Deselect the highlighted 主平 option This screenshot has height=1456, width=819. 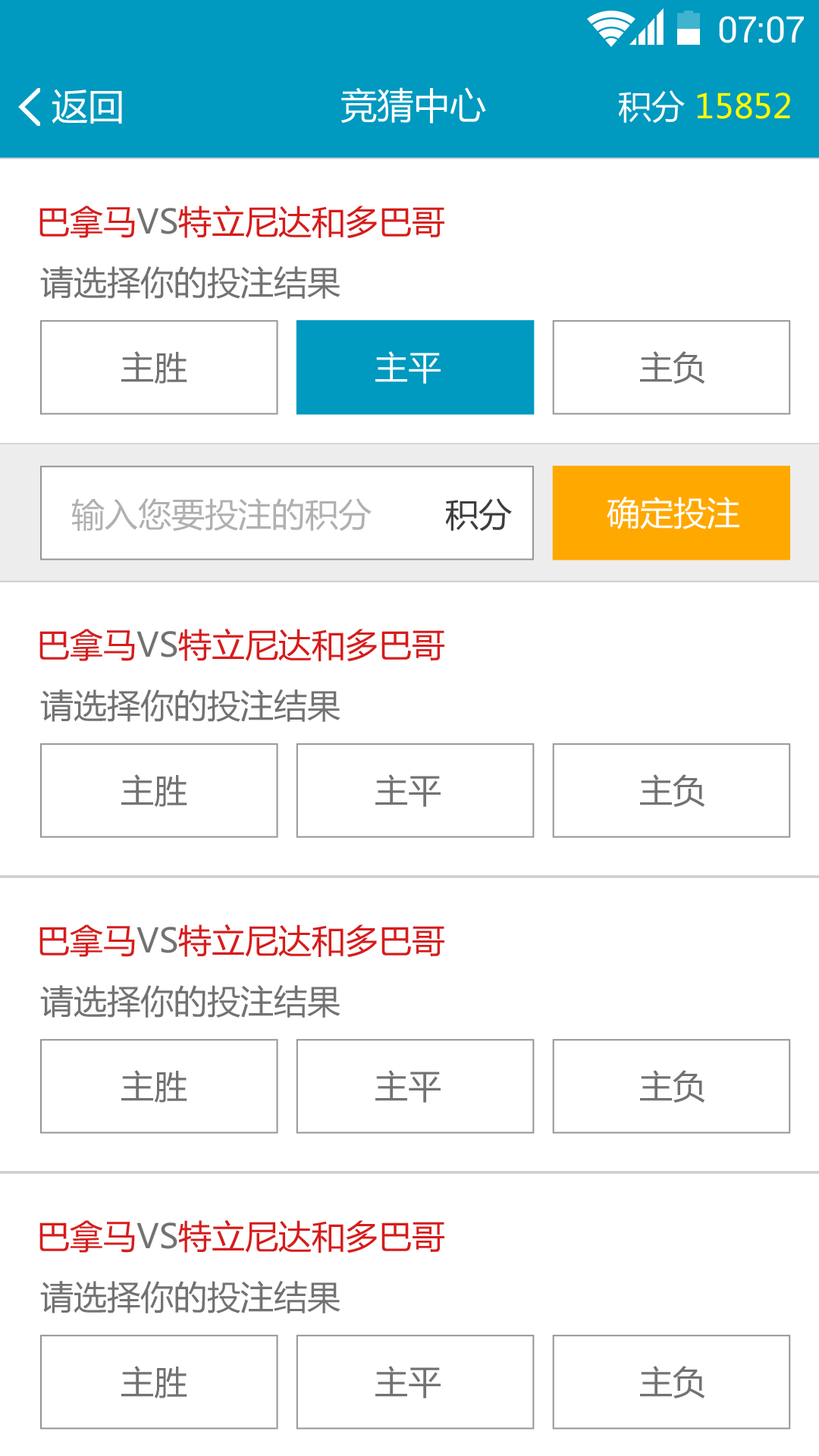[x=414, y=367]
